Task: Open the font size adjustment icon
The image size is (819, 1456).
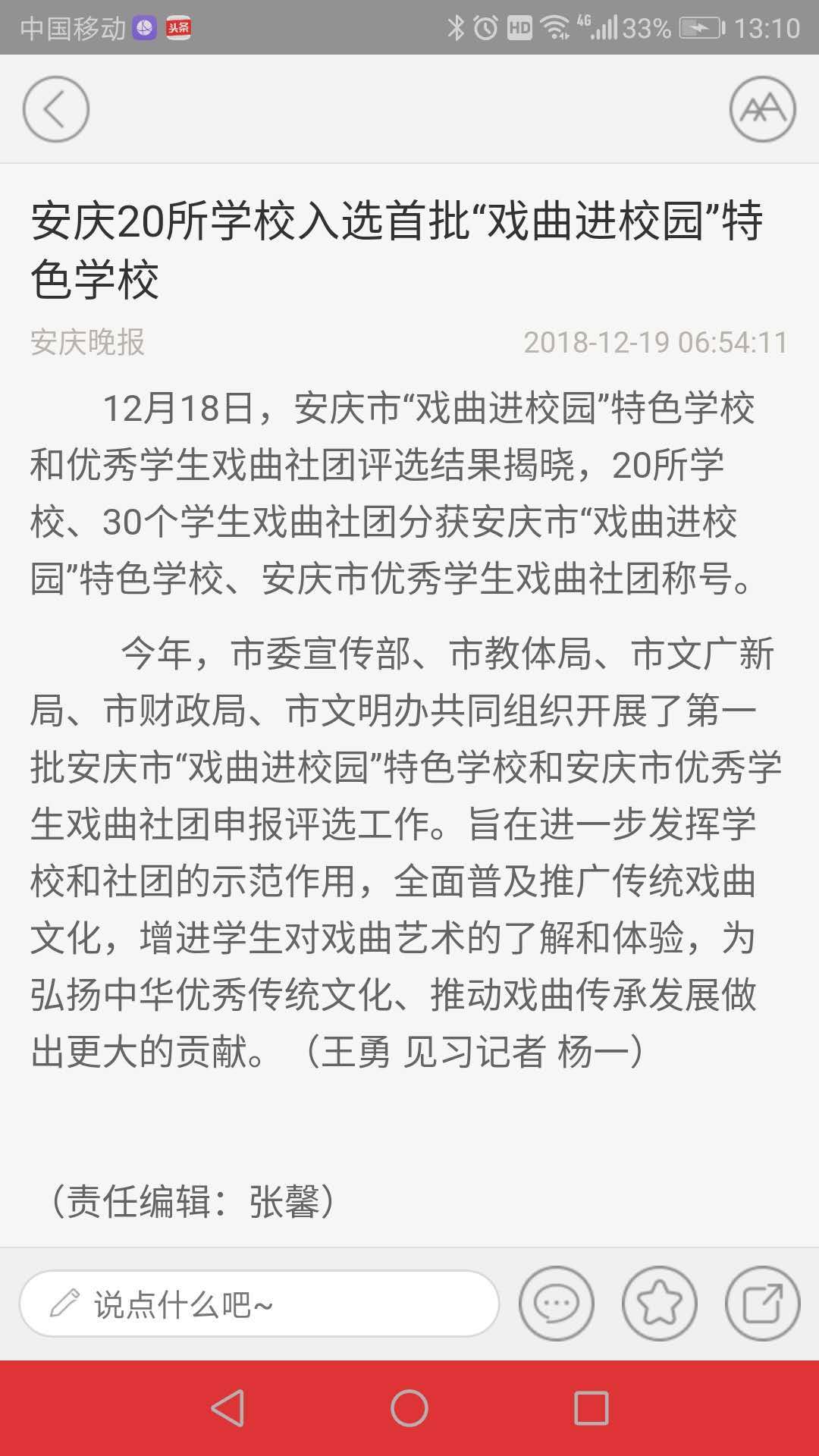Action: [762, 109]
